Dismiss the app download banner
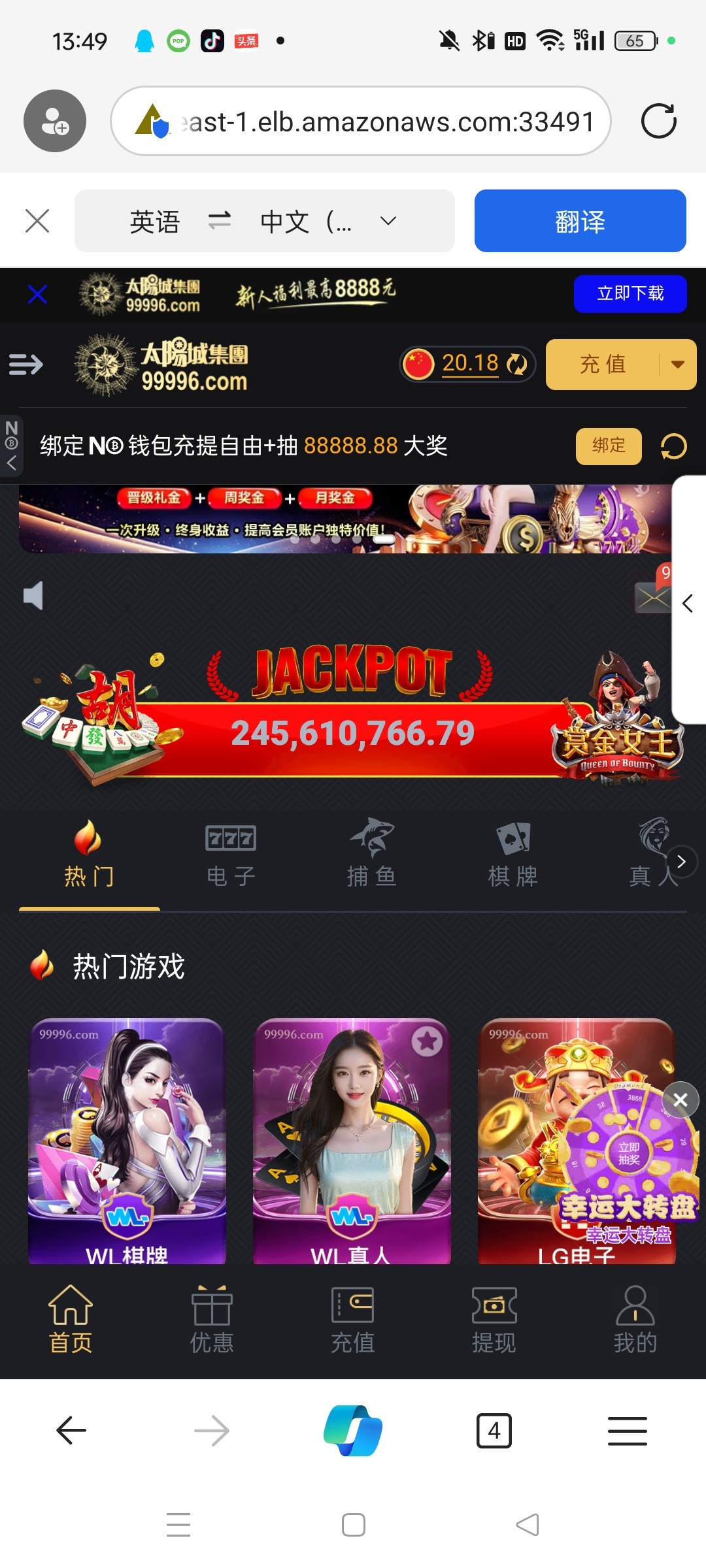The width and height of the screenshot is (706, 1568). click(x=37, y=295)
